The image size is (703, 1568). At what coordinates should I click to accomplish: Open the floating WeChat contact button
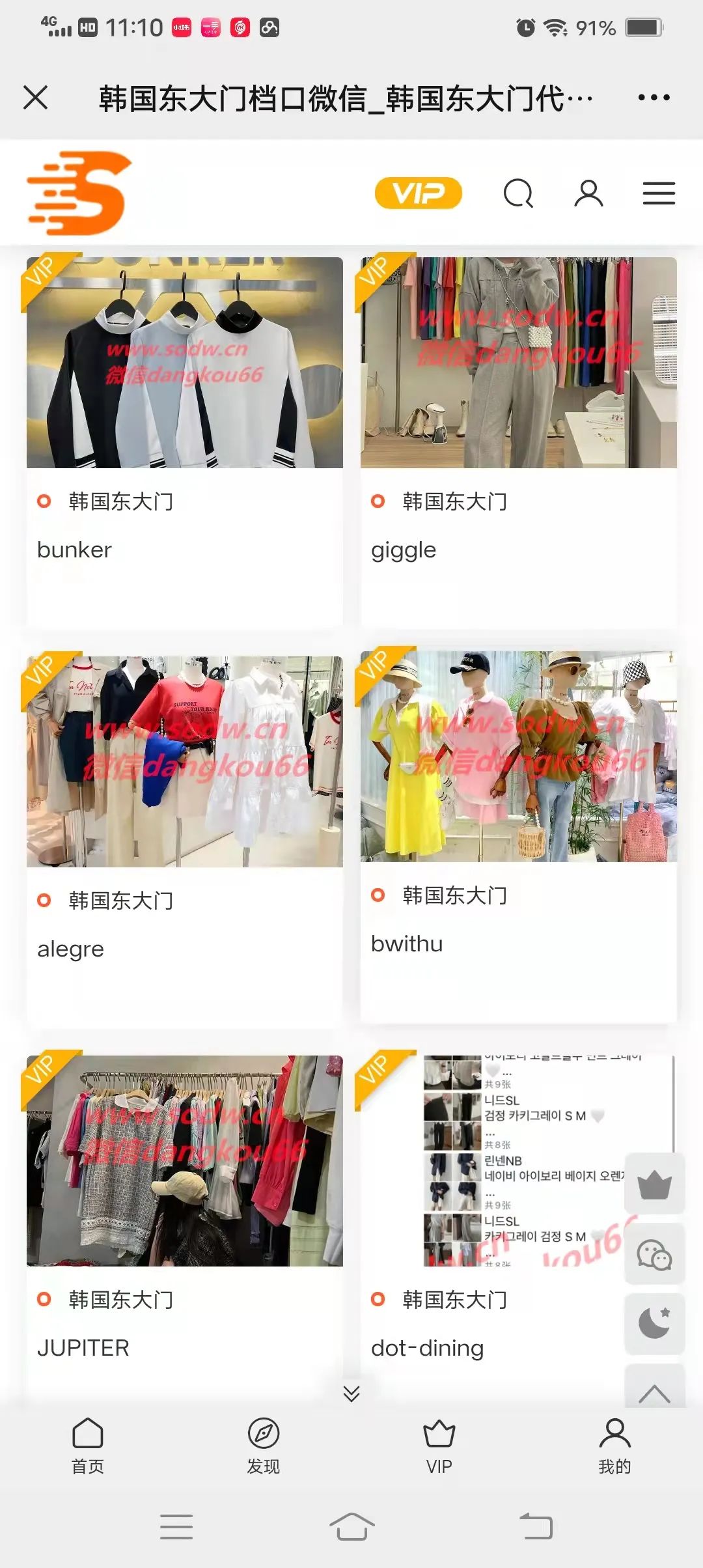(x=654, y=1254)
